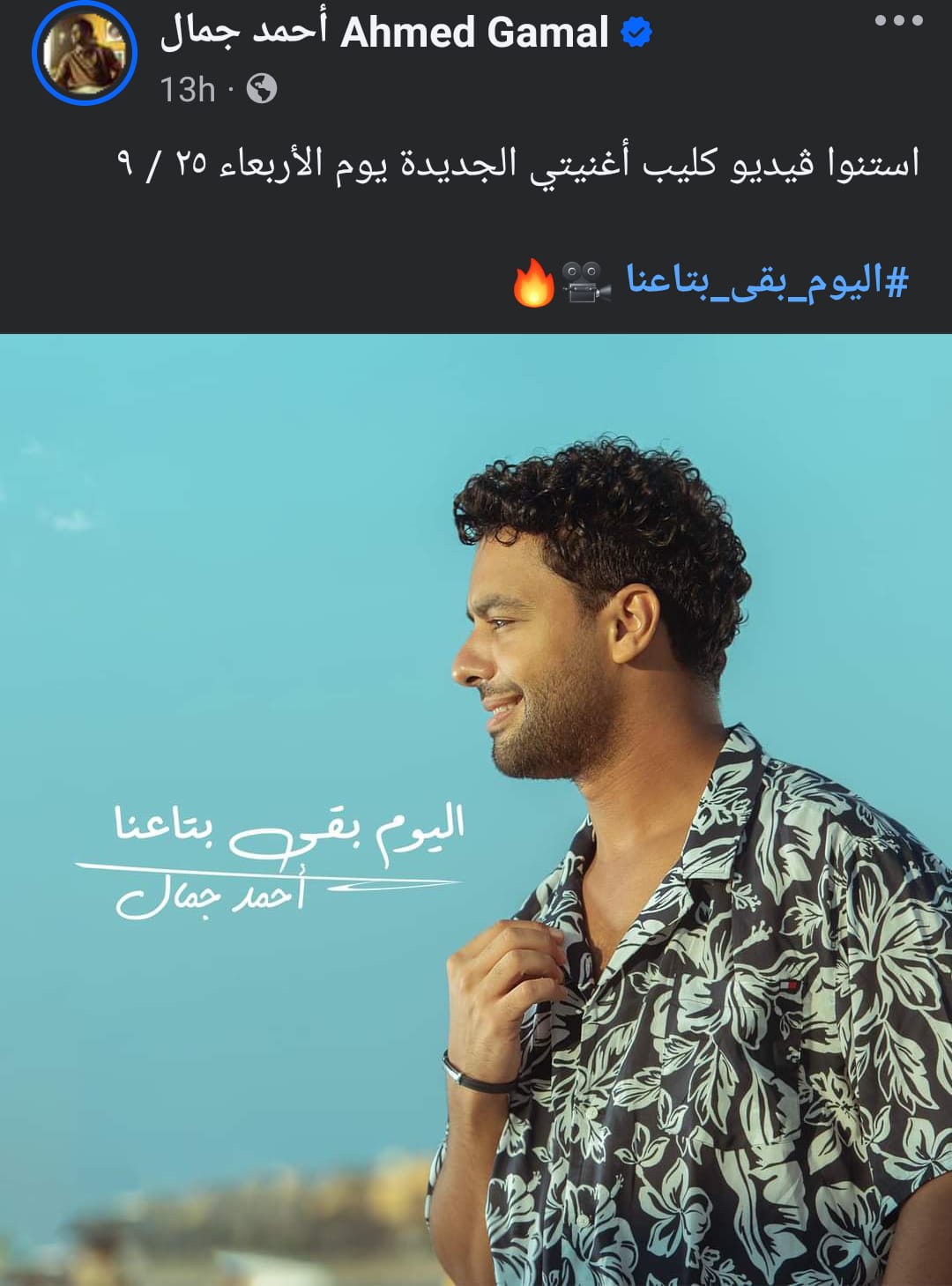Open Ahmed Gamal's profile picture
Screen dimensions: 952x1286
point(84,53)
